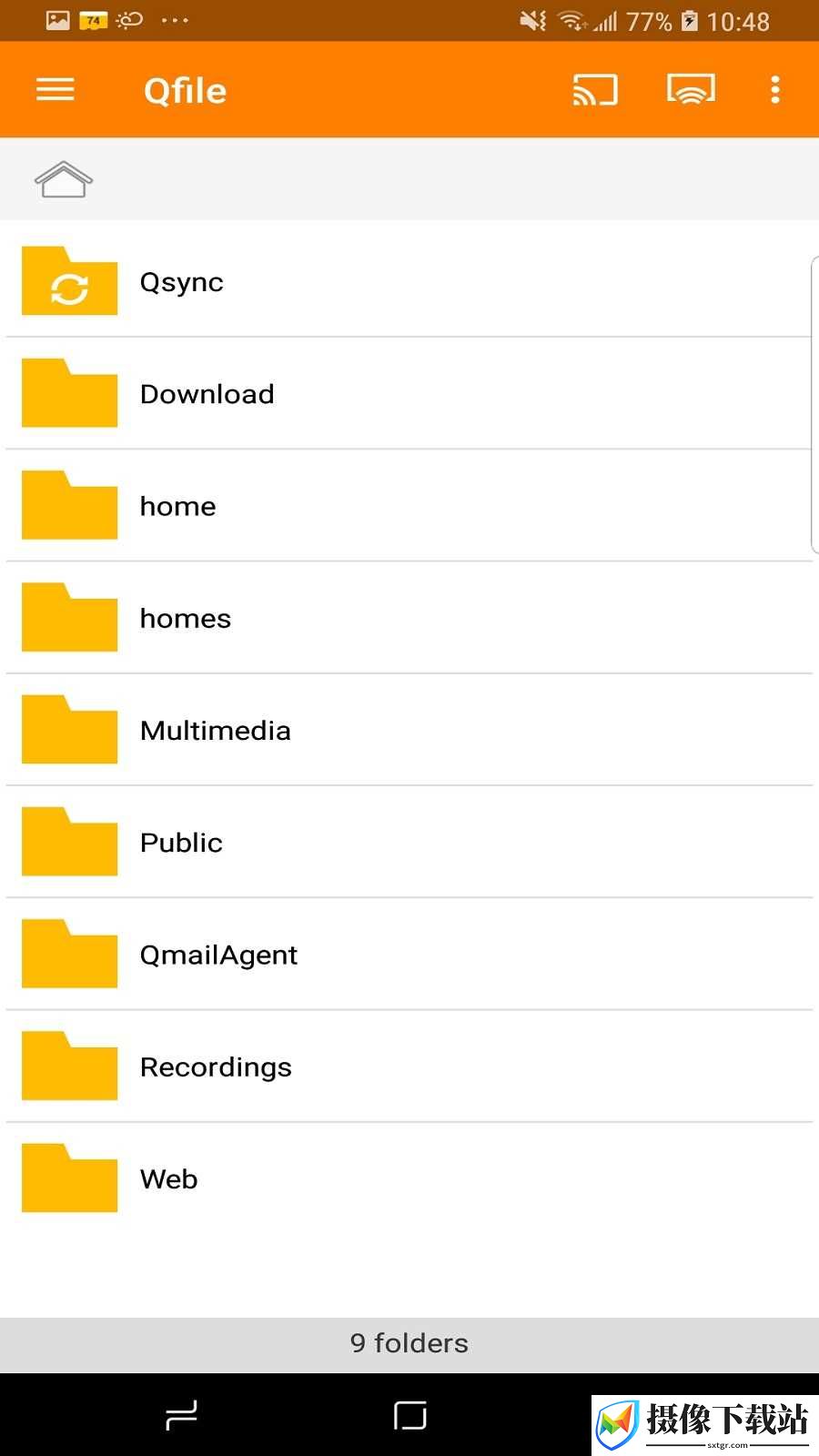Open the Public folder

point(409,841)
